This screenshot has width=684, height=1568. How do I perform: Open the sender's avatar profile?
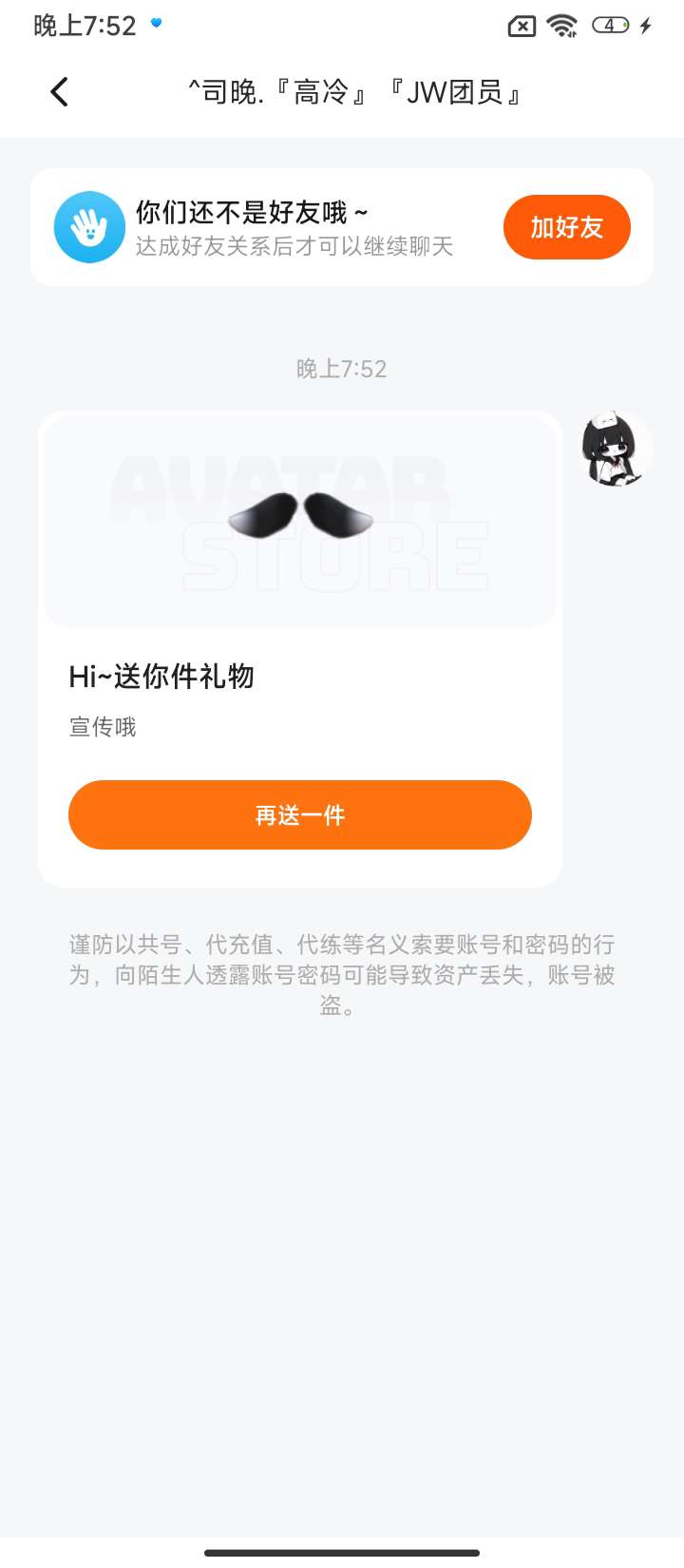coord(616,449)
